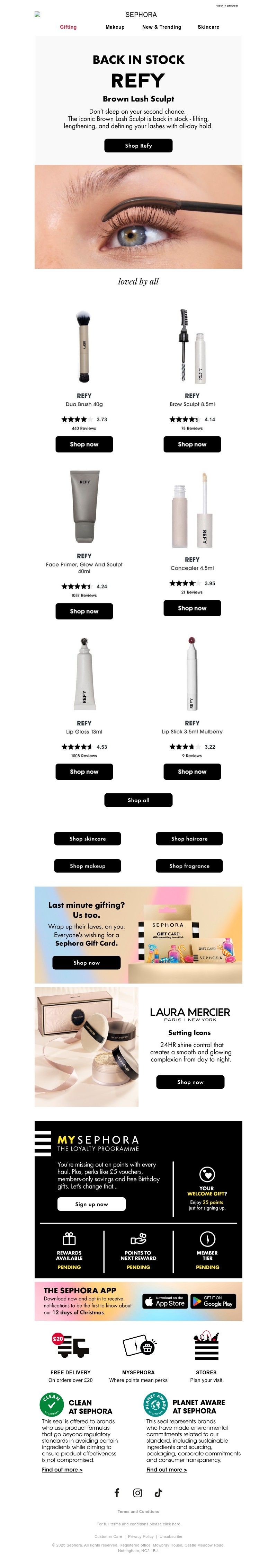Open the View in Browser link
277x1568 pixels.
click(x=226, y=6)
